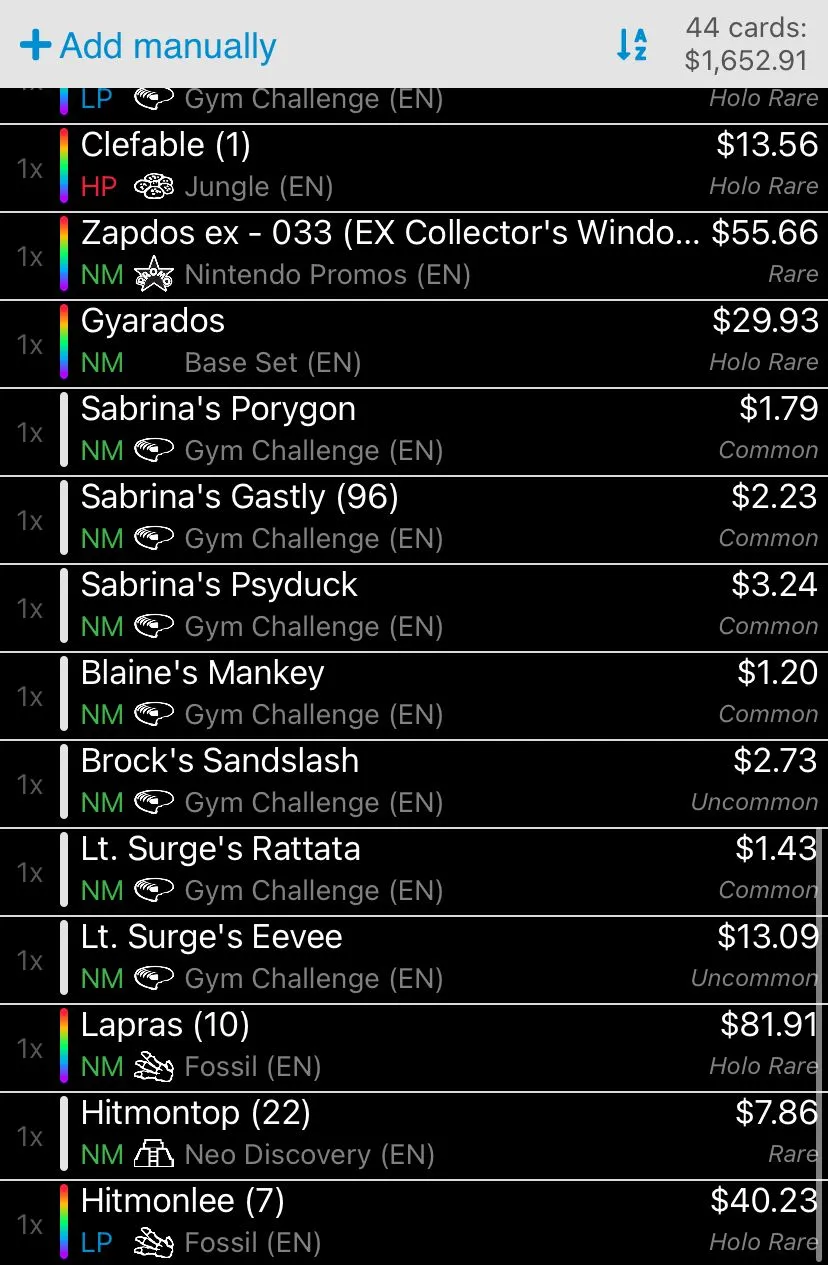The height and width of the screenshot is (1265, 828).
Task: View the Sabrina's Gastly (96) entry
Action: [414, 520]
